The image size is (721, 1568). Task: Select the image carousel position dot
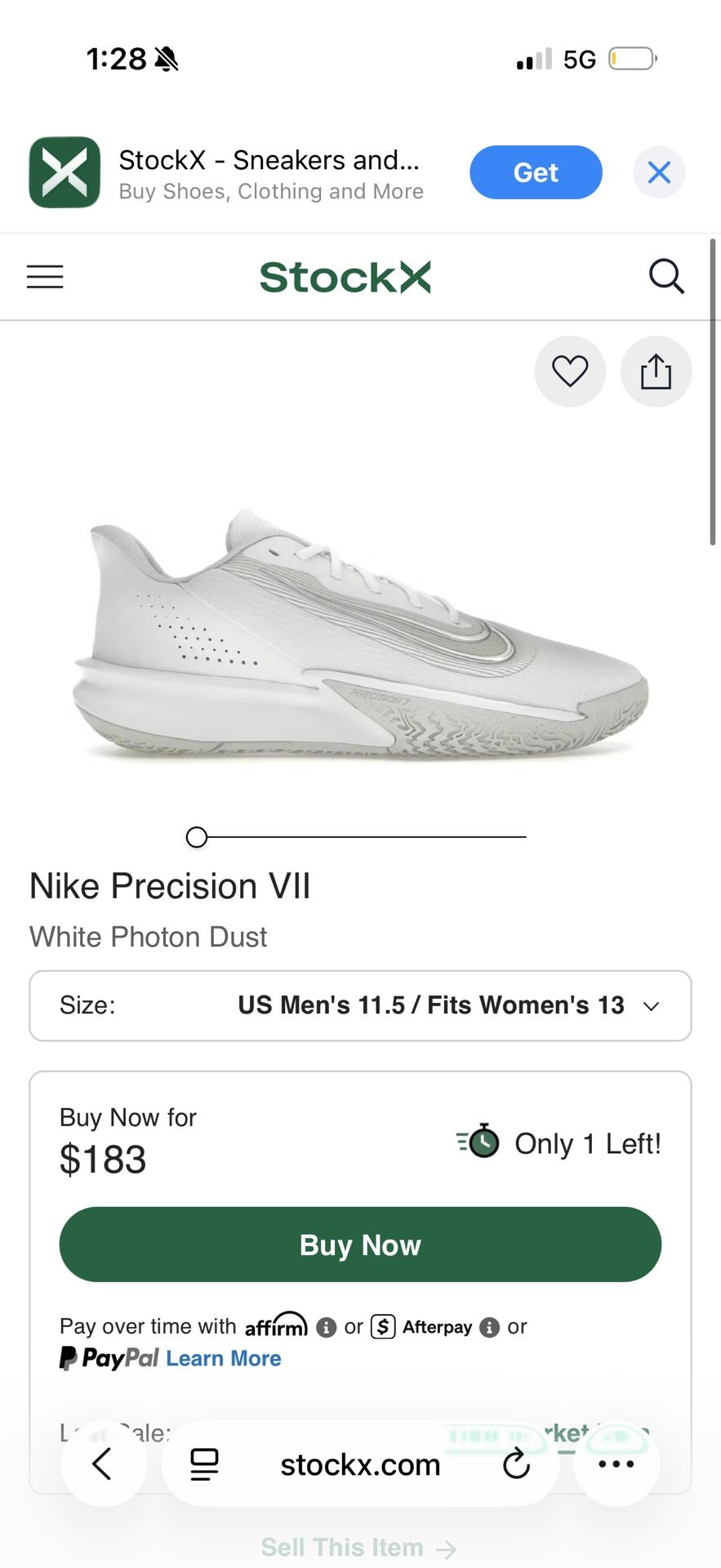coord(196,837)
